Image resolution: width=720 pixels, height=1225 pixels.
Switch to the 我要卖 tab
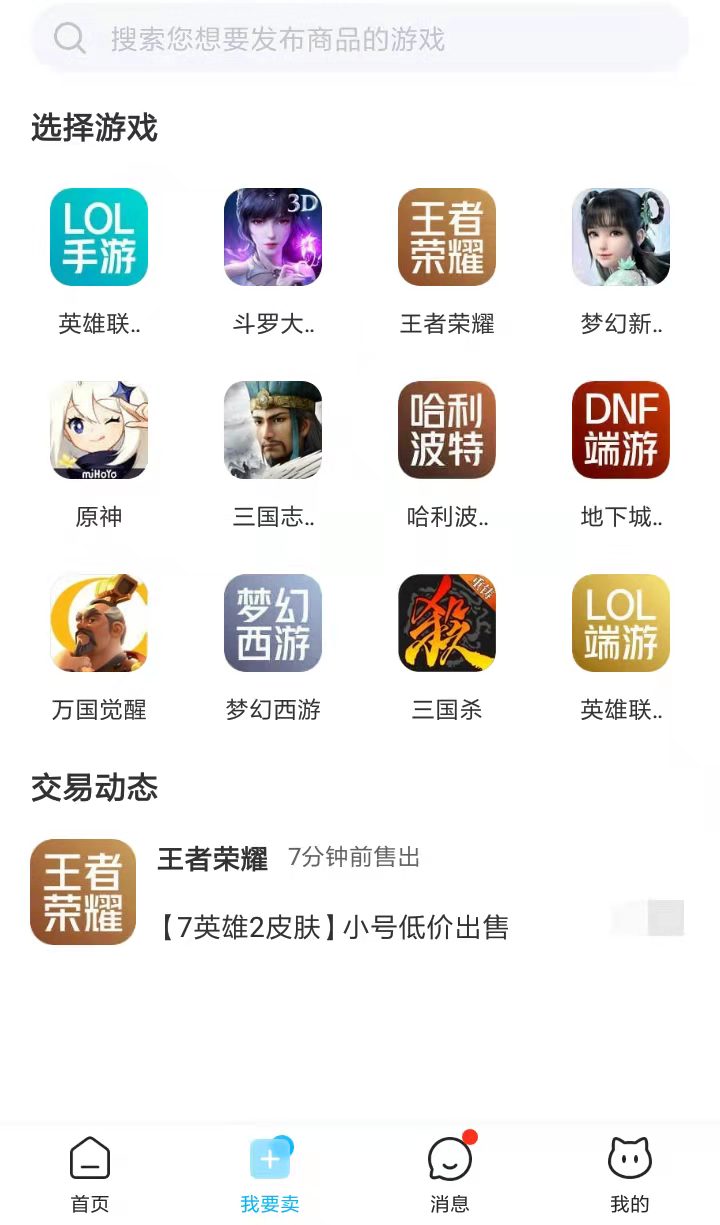coord(270,1175)
